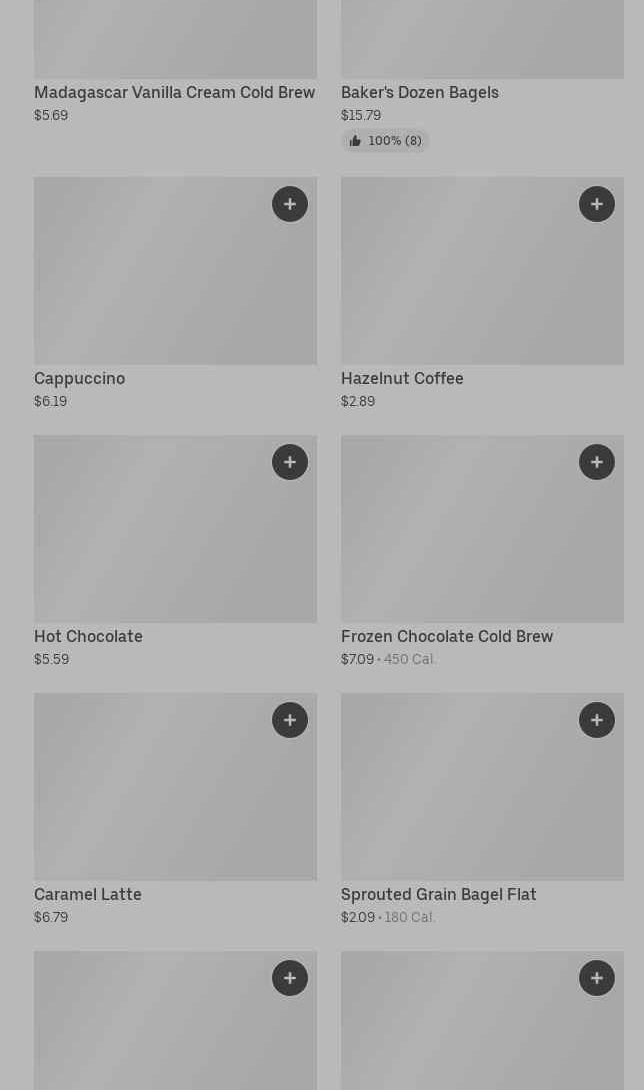Open the Madagascar Vanilla Cream Cold Brew item
This screenshot has width=644, height=1090.
(x=174, y=92)
